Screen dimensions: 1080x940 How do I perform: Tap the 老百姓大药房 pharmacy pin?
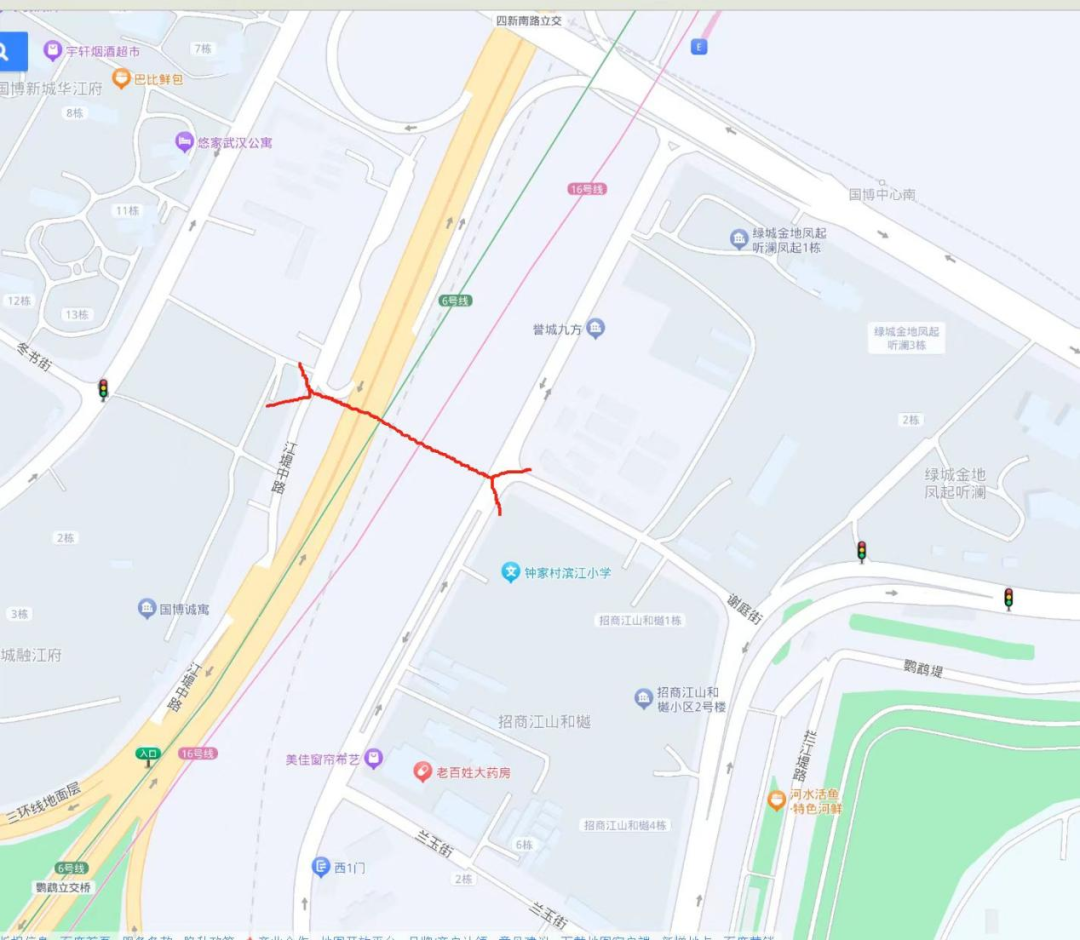423,772
